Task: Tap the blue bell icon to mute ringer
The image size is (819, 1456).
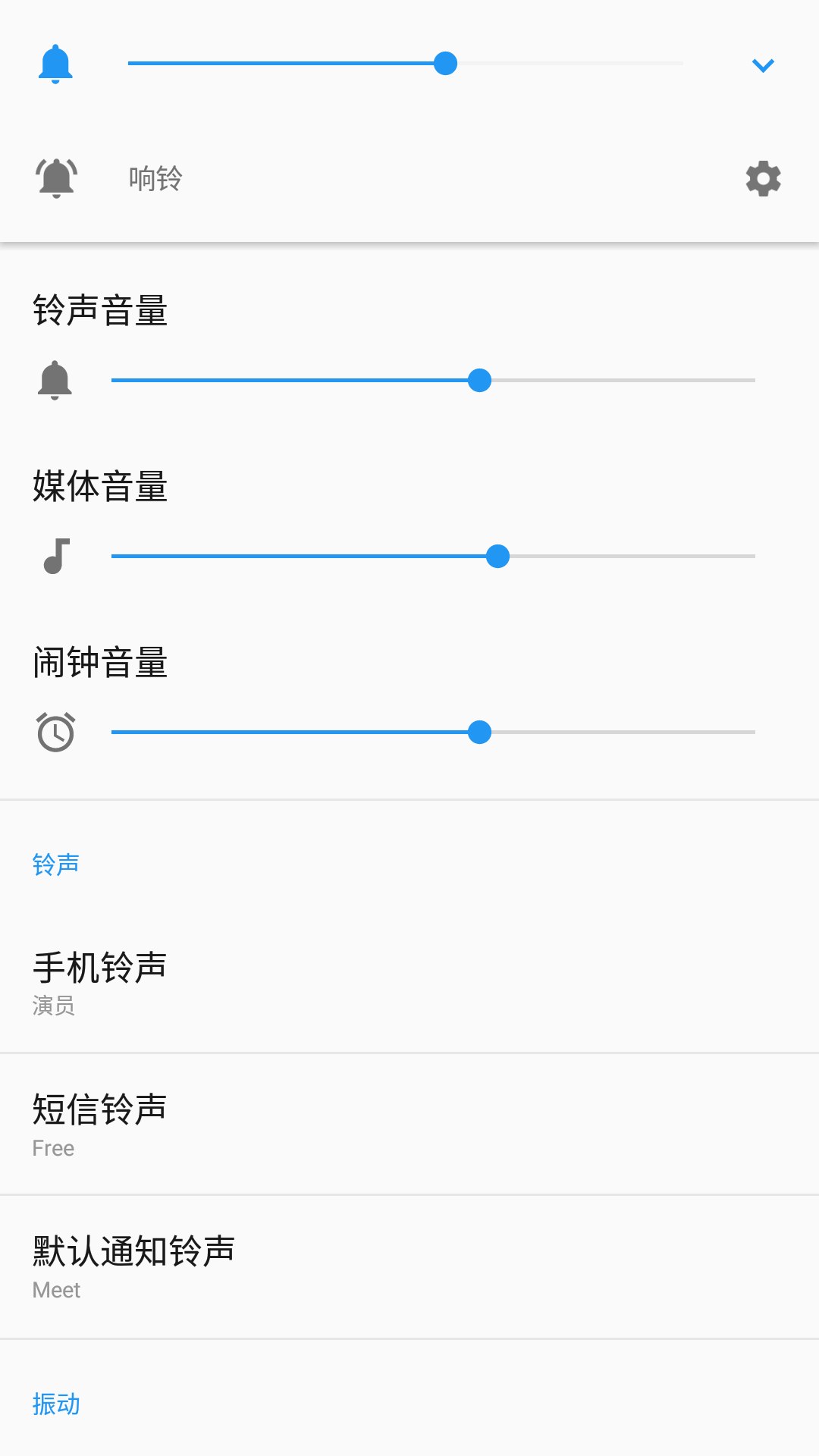Action: pyautogui.click(x=55, y=64)
